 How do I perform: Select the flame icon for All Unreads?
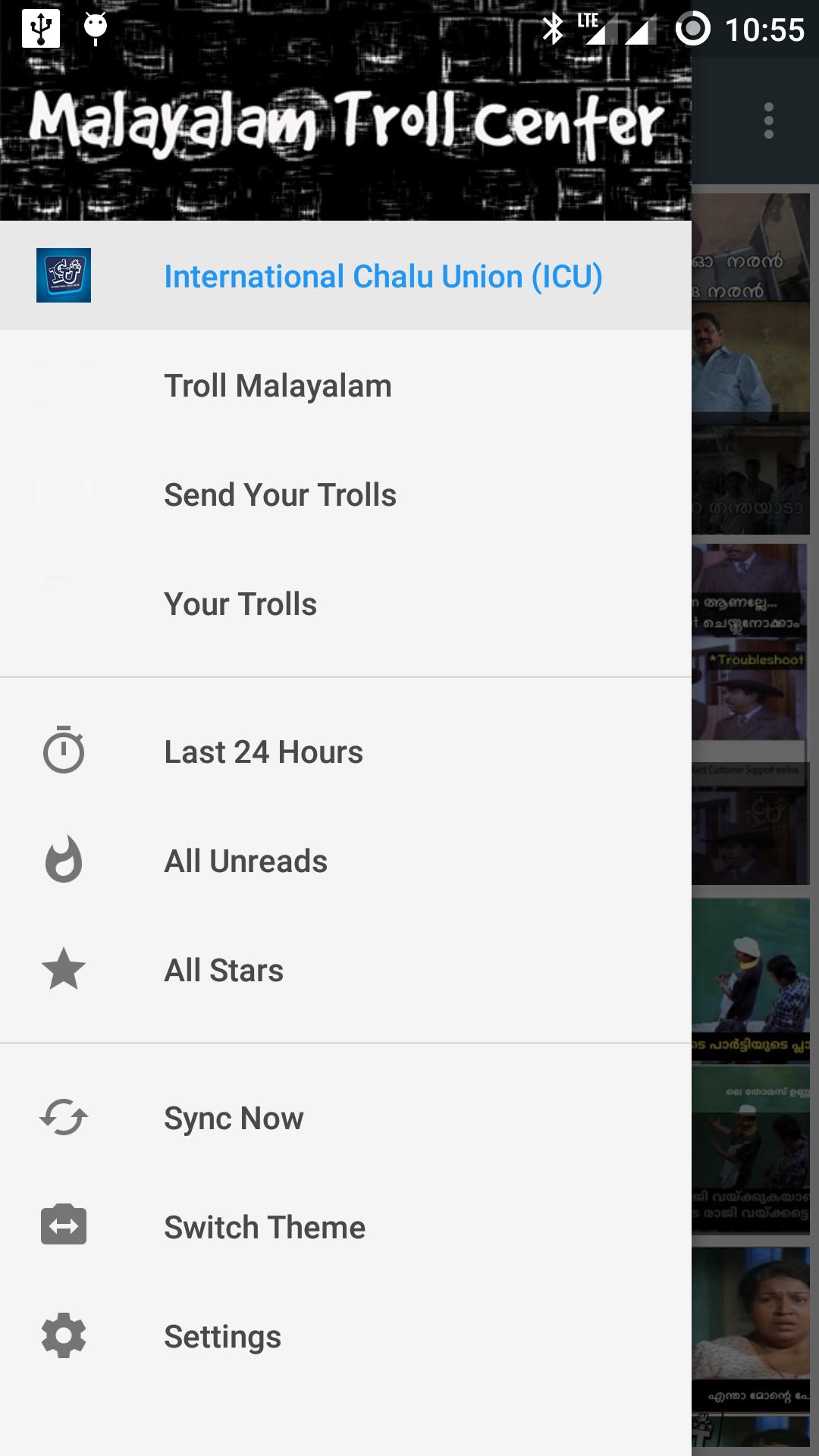click(x=64, y=860)
